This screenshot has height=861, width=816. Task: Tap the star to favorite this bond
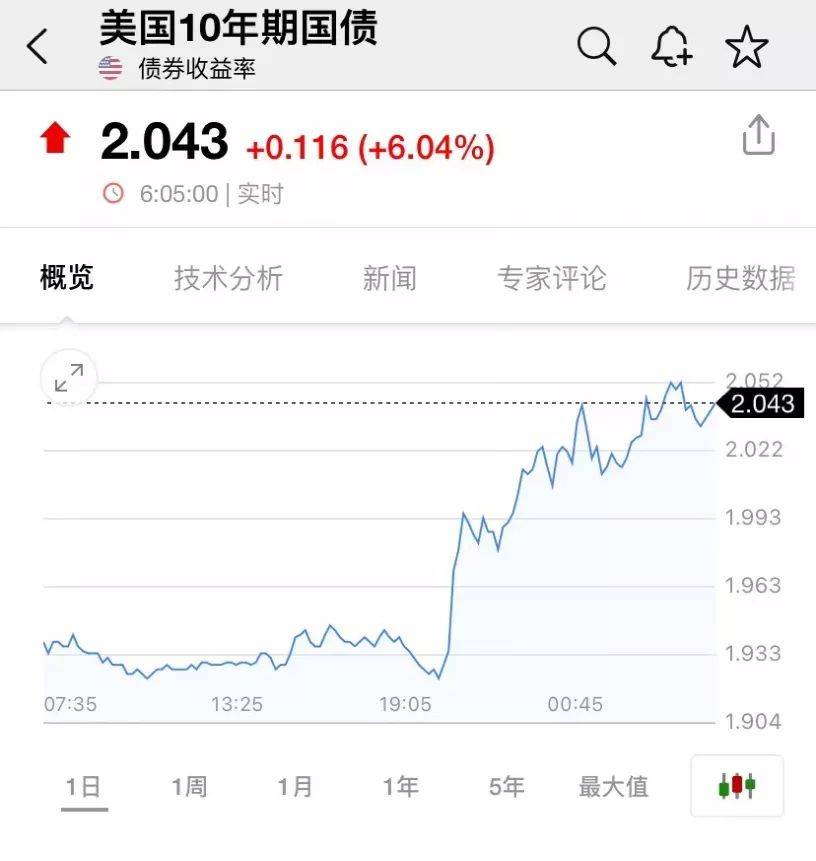(x=746, y=46)
